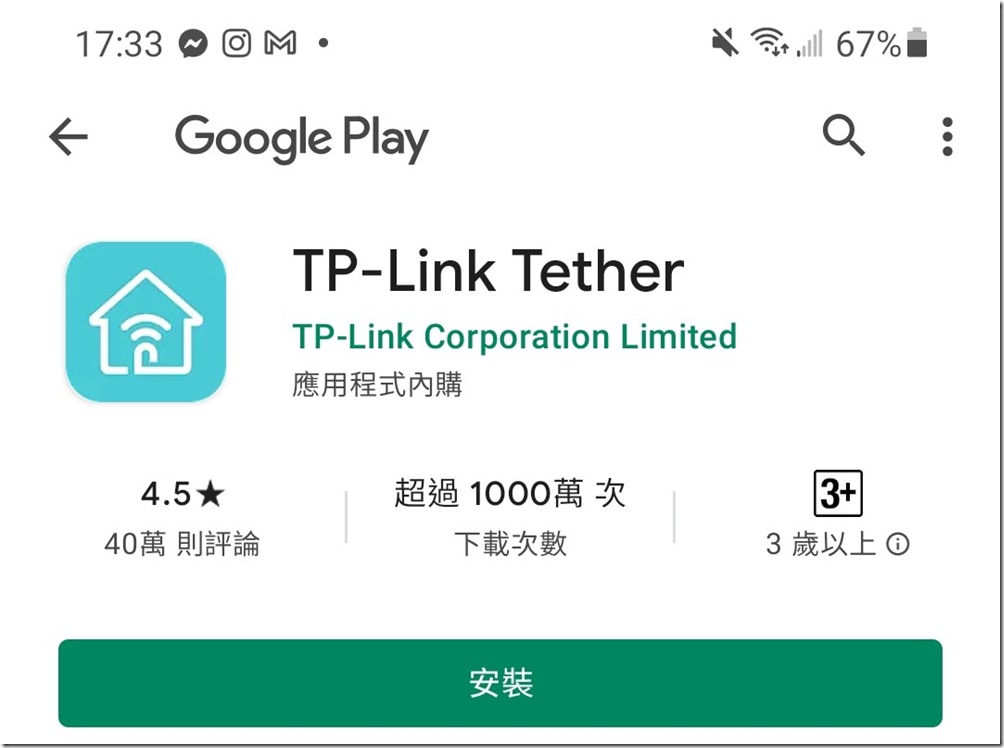Open the three-dot overflow menu
The height and width of the screenshot is (748, 1004).
pyautogui.click(x=947, y=136)
